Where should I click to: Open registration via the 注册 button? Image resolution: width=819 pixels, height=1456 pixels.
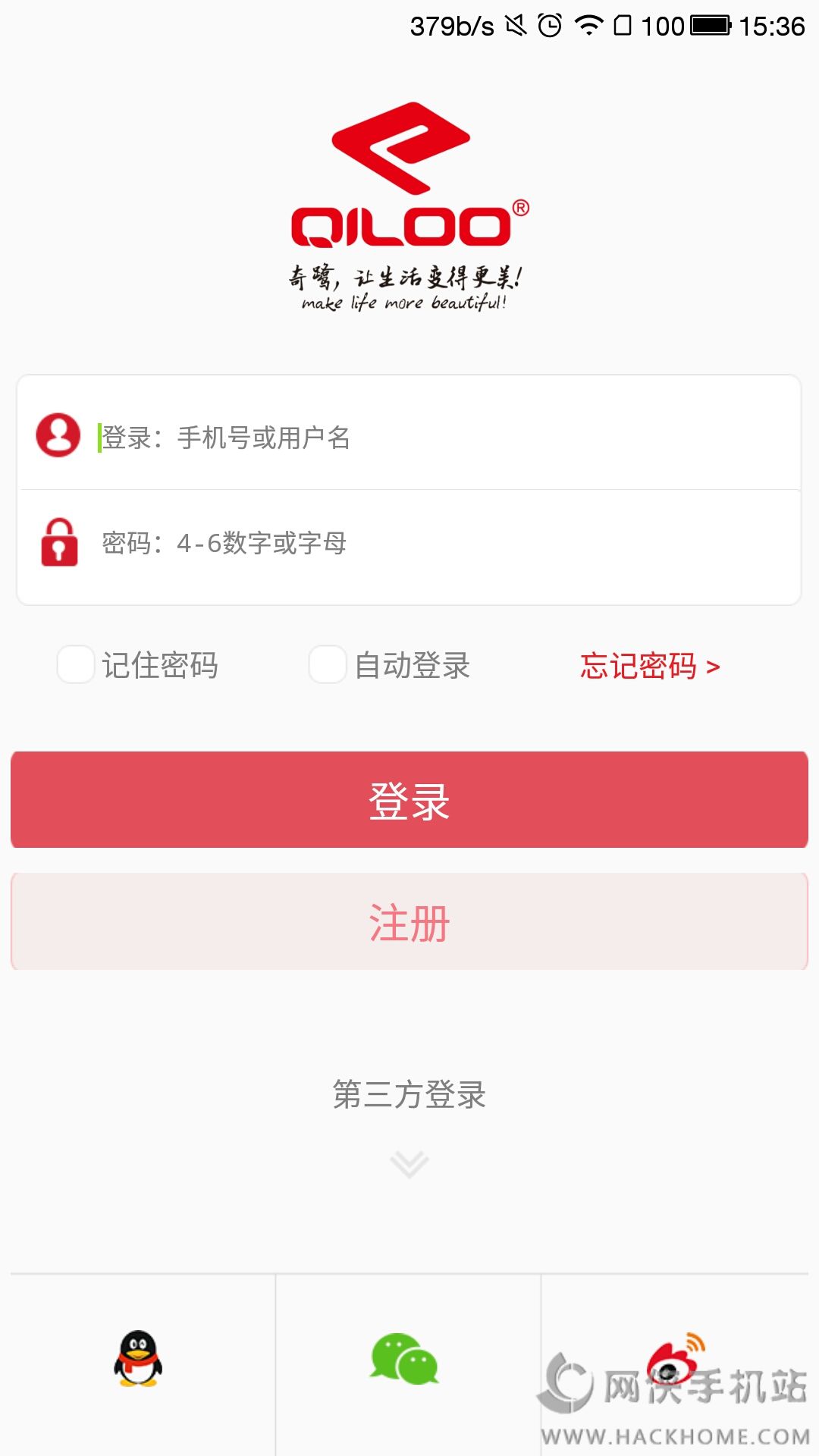point(409,921)
